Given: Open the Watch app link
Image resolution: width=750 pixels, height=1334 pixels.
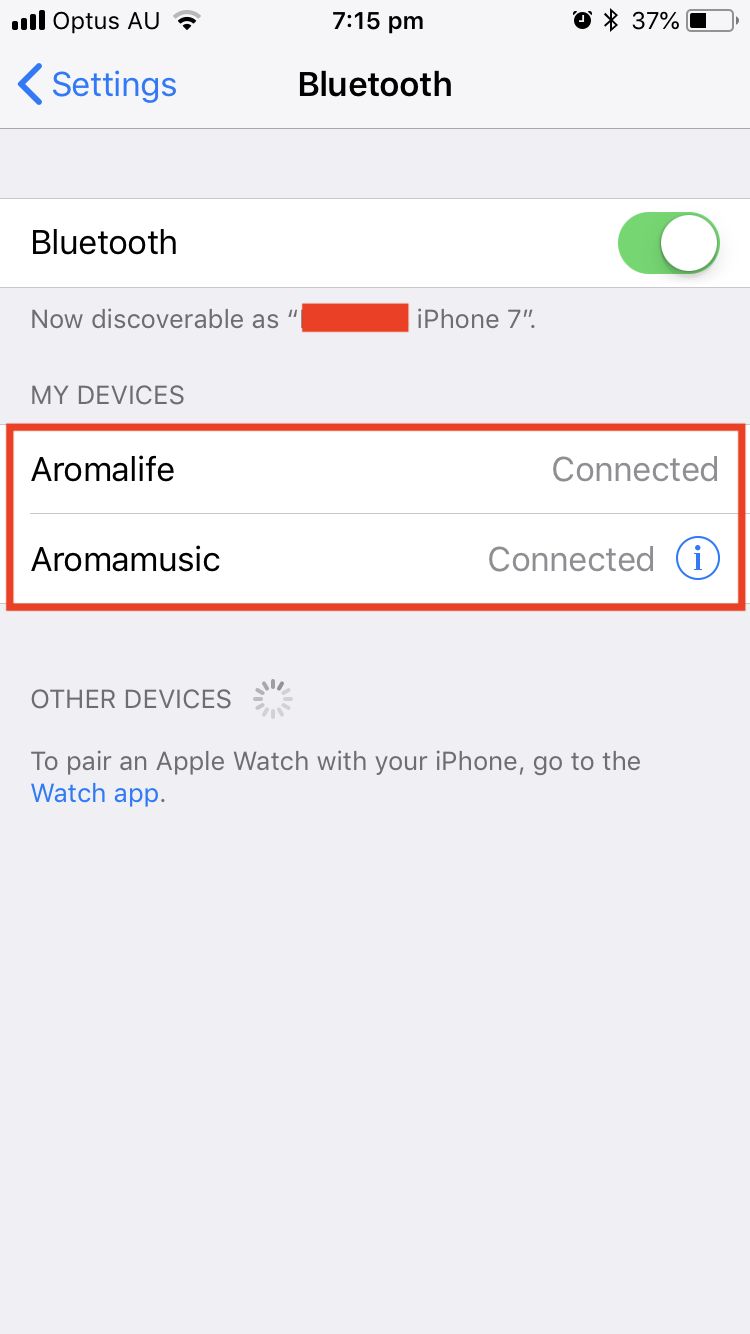Looking at the screenshot, I should pyautogui.click(x=95, y=794).
